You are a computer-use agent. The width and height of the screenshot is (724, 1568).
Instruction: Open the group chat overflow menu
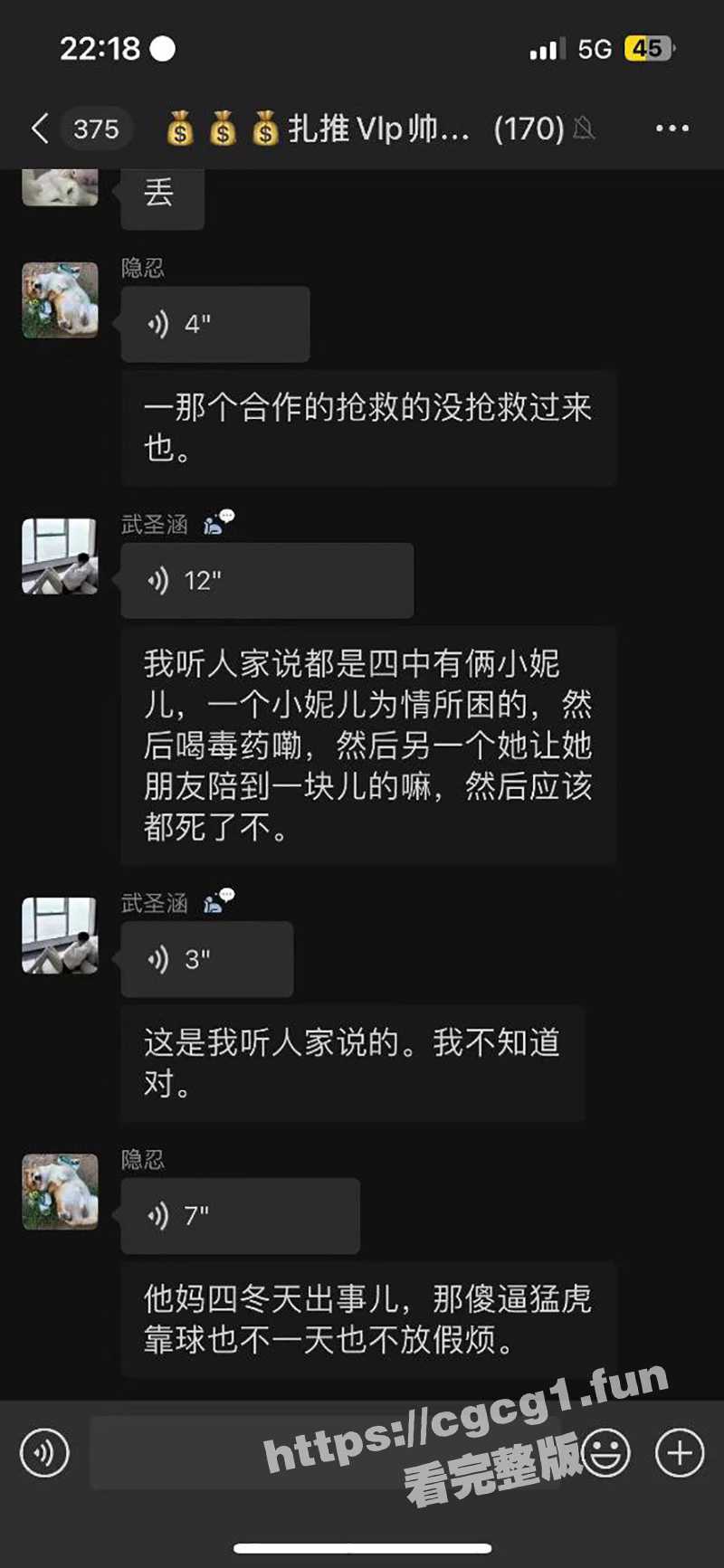pos(672,128)
